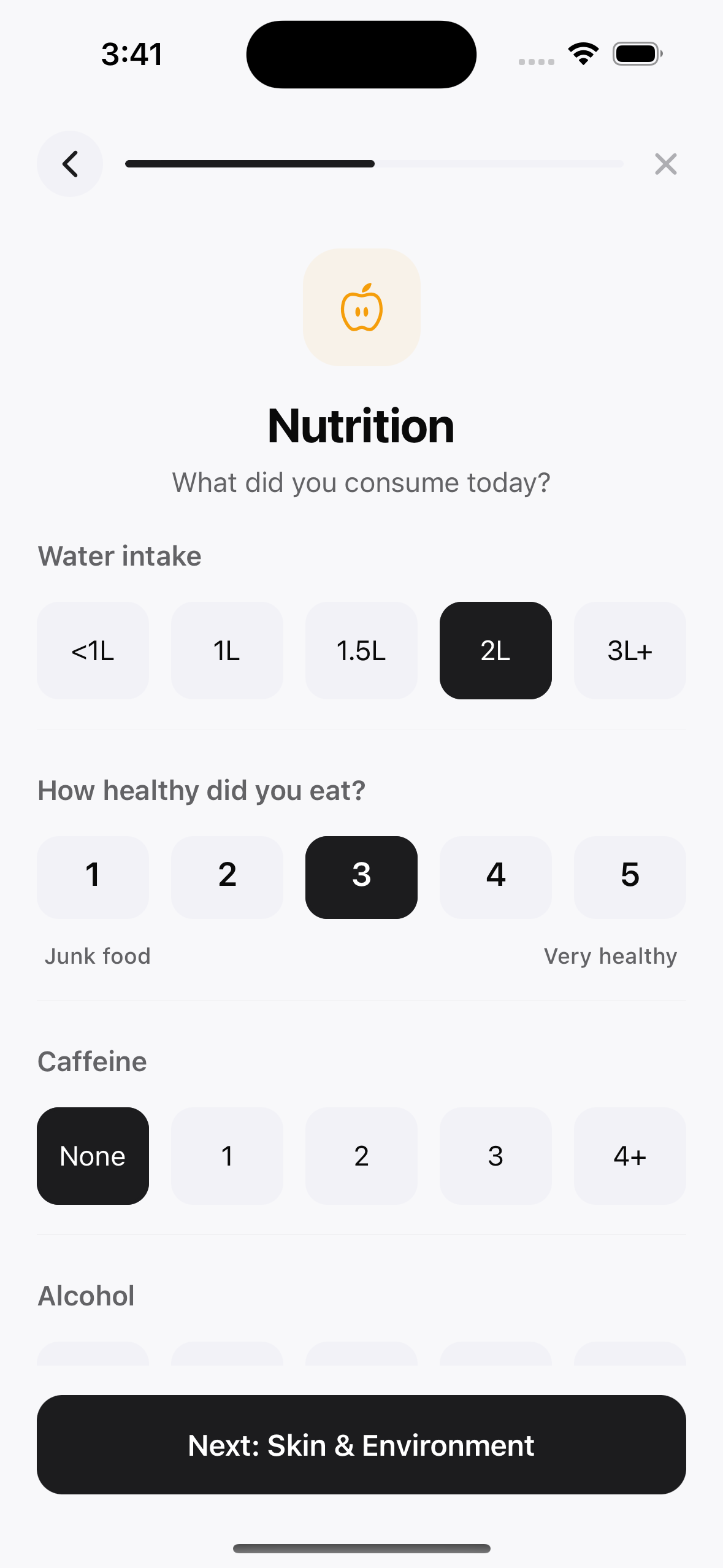Select <1L water intake
The width and height of the screenshot is (723, 1568).
tap(93, 651)
